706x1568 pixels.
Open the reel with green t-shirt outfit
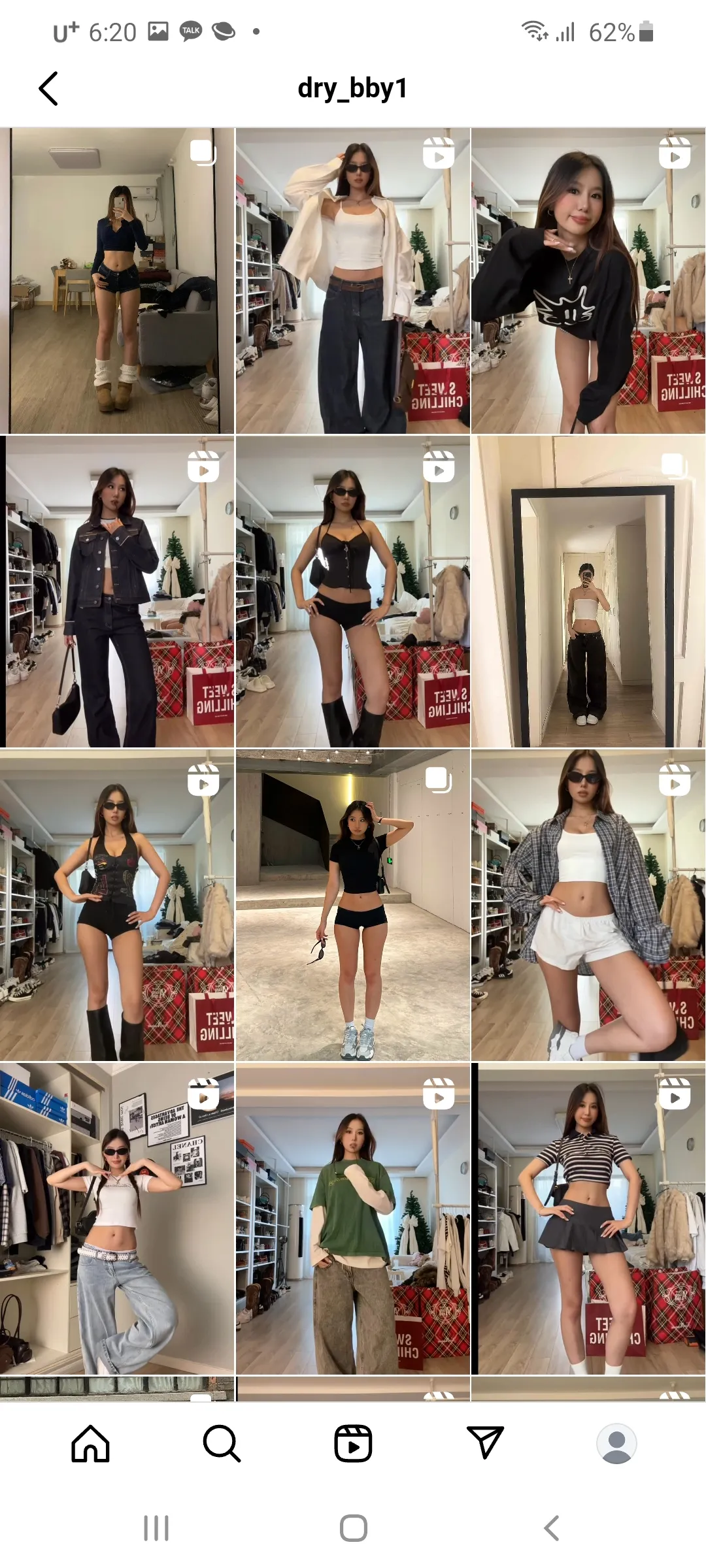pos(353,1218)
